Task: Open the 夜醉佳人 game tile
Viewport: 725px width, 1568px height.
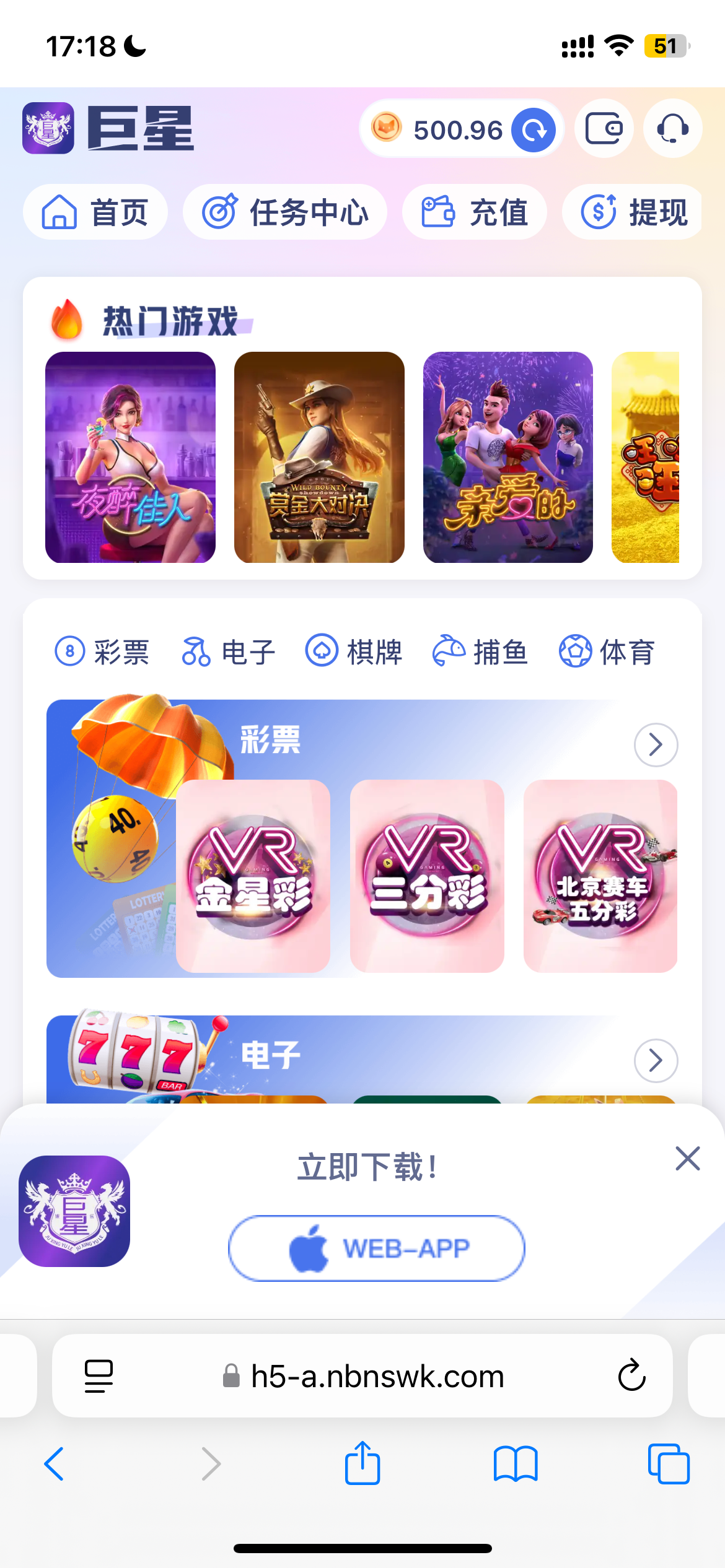Action: 130,457
